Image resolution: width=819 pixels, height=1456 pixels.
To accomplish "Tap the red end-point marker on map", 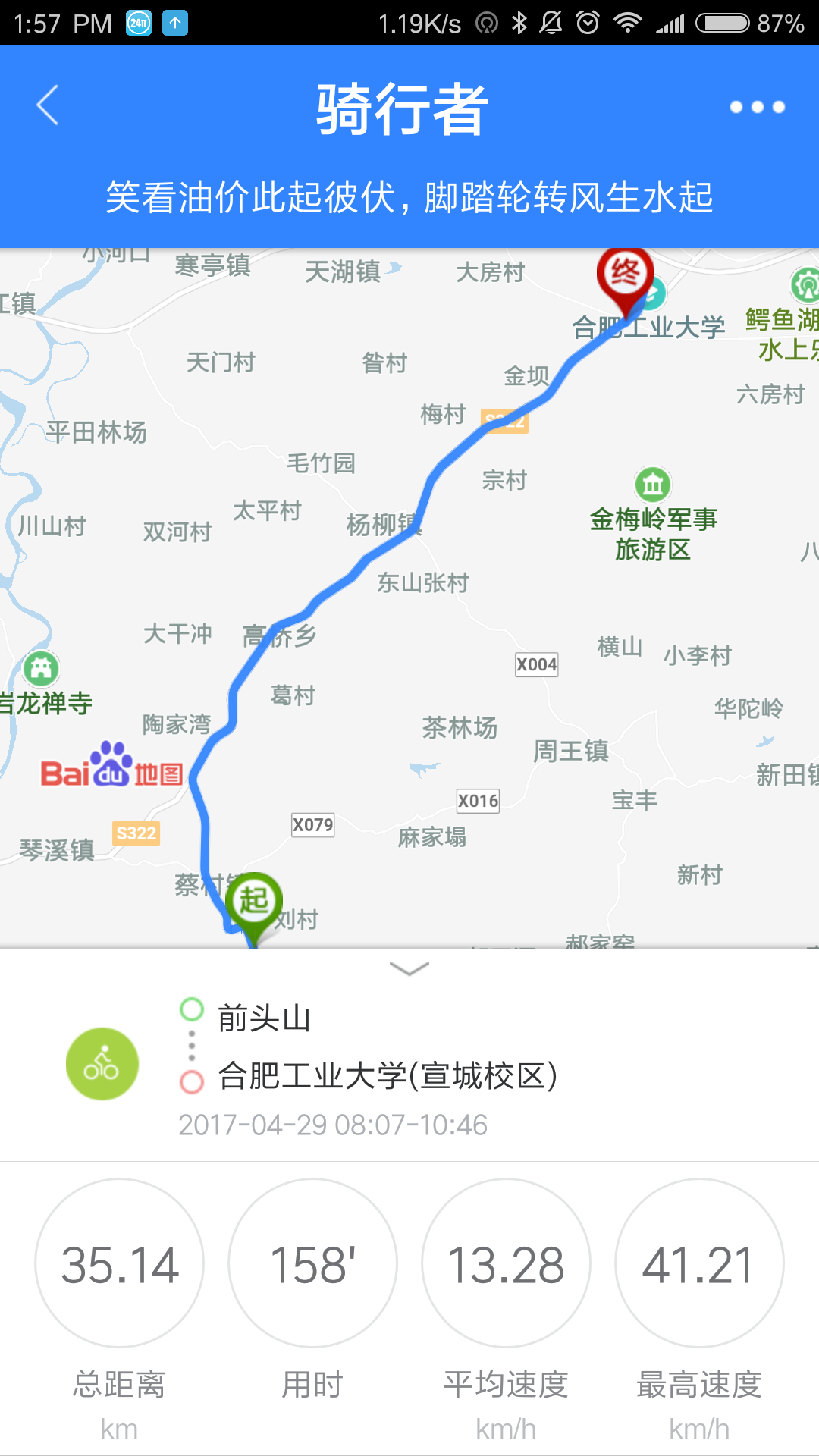I will [625, 276].
